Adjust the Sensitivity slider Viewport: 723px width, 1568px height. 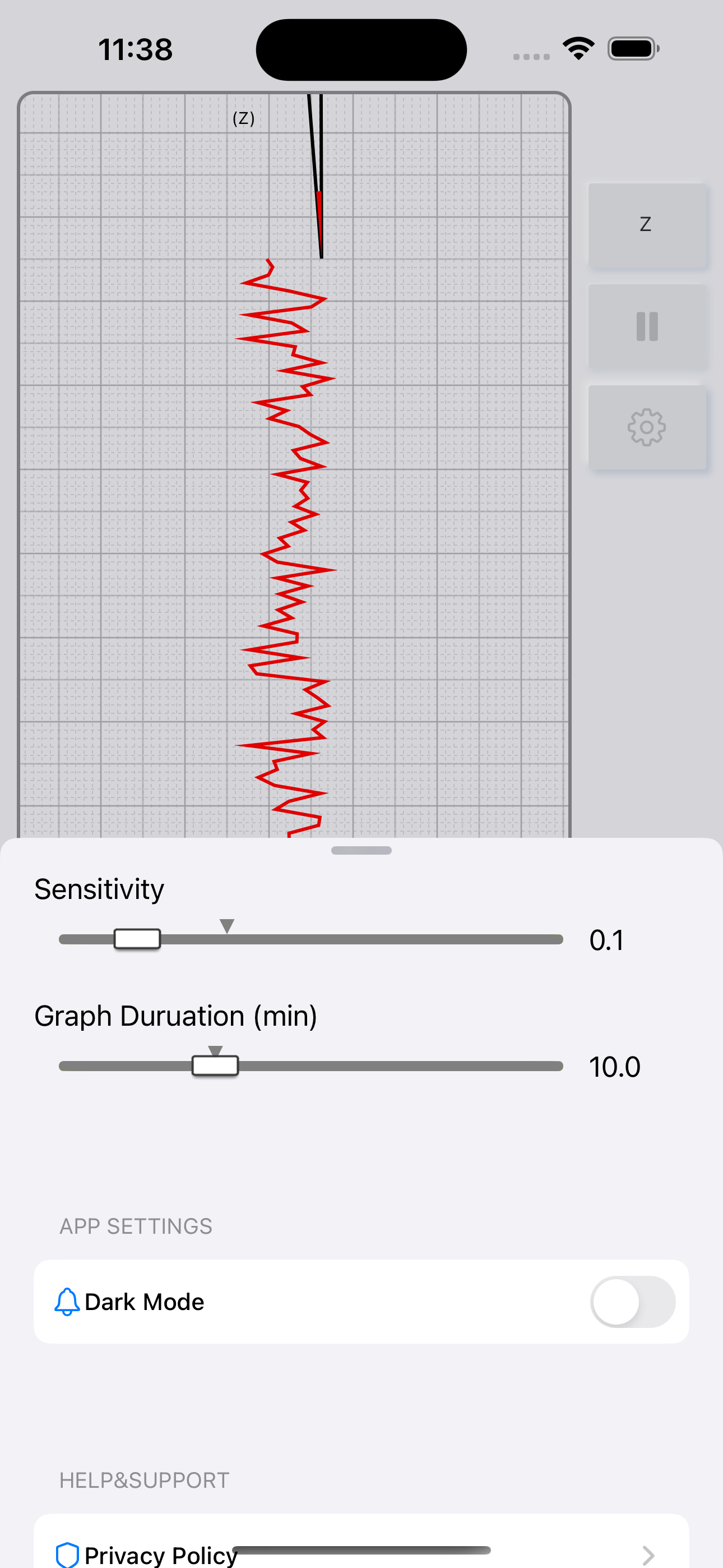tap(136, 939)
